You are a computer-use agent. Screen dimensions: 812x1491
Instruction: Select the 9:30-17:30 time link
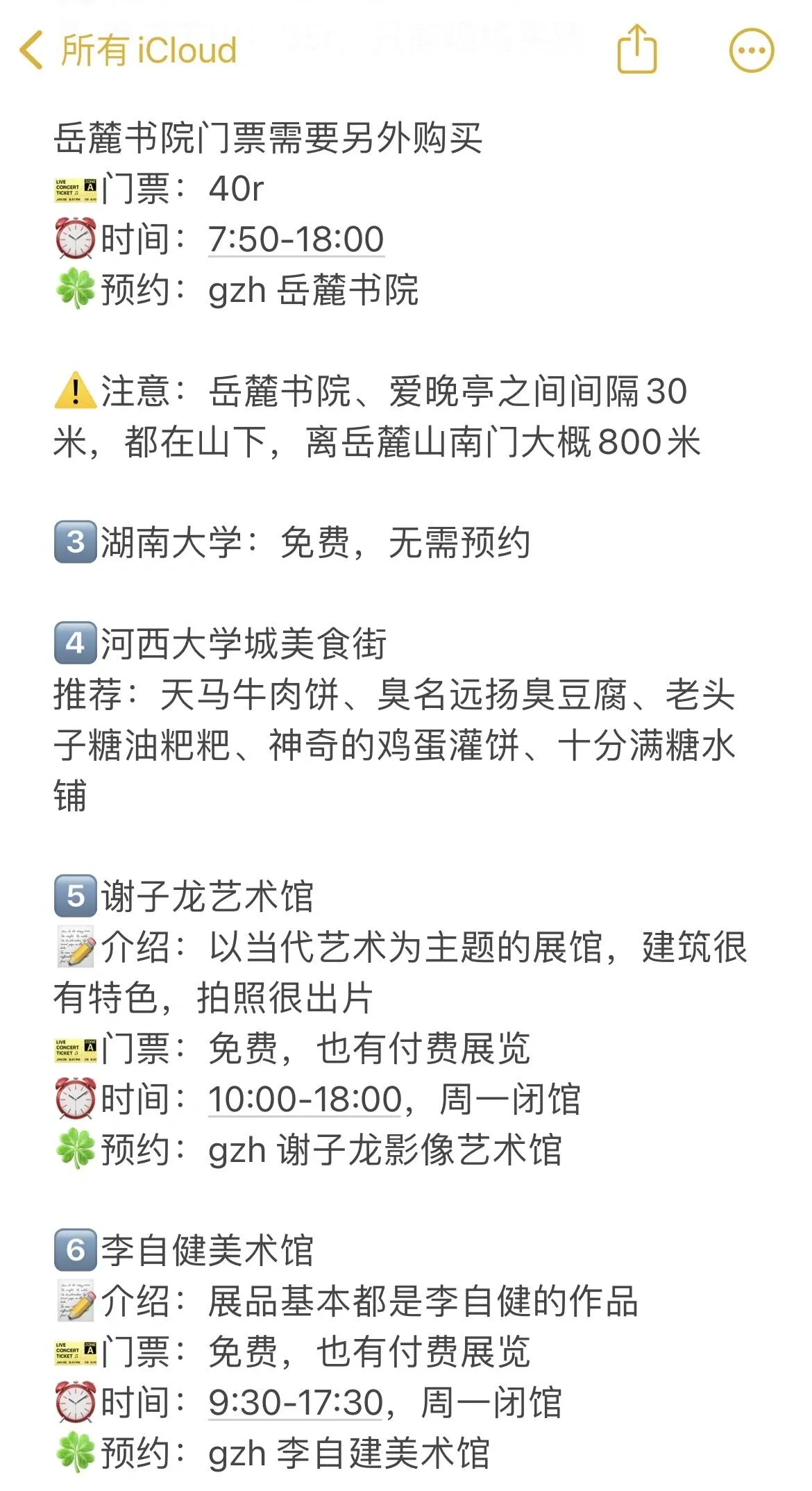tap(296, 1403)
